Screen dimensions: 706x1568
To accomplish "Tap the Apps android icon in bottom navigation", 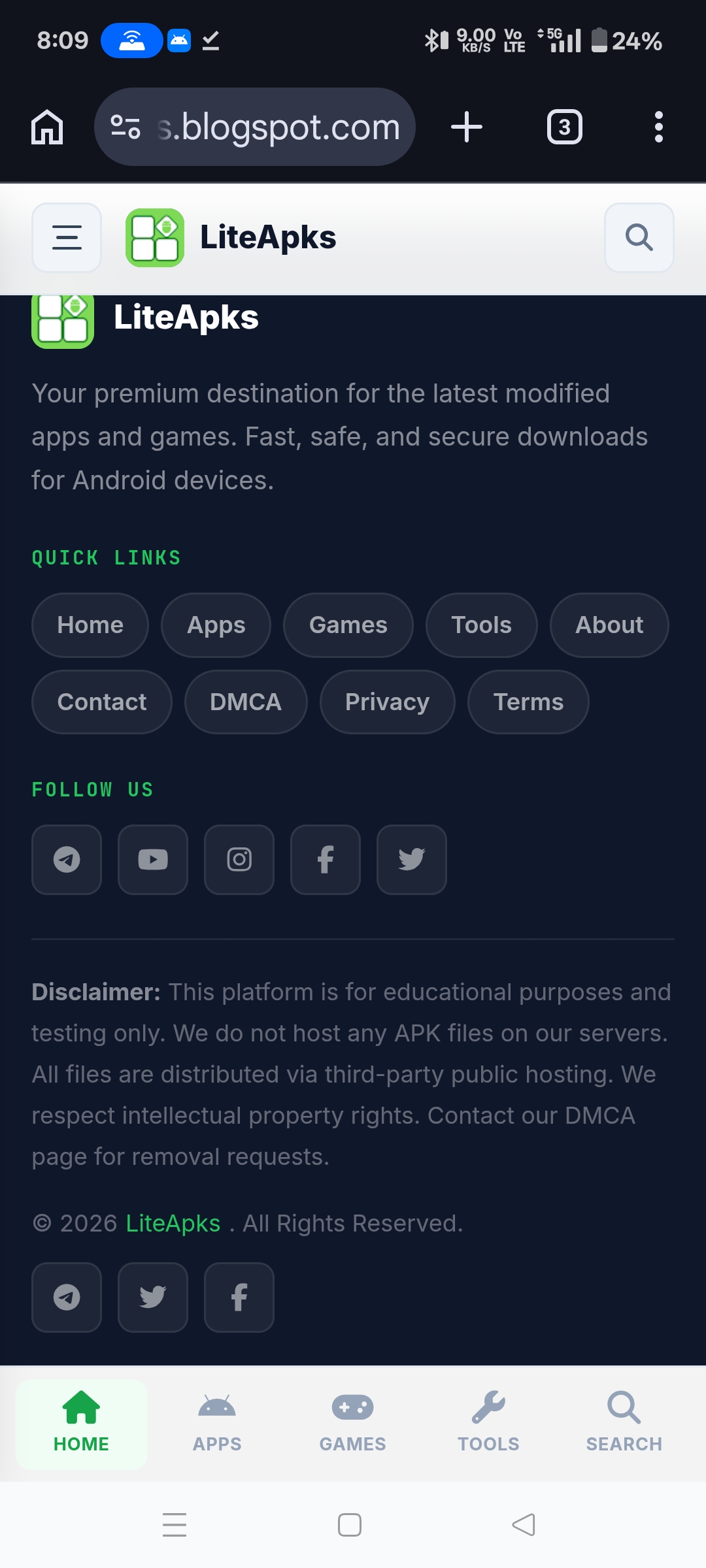I will [x=216, y=1424].
